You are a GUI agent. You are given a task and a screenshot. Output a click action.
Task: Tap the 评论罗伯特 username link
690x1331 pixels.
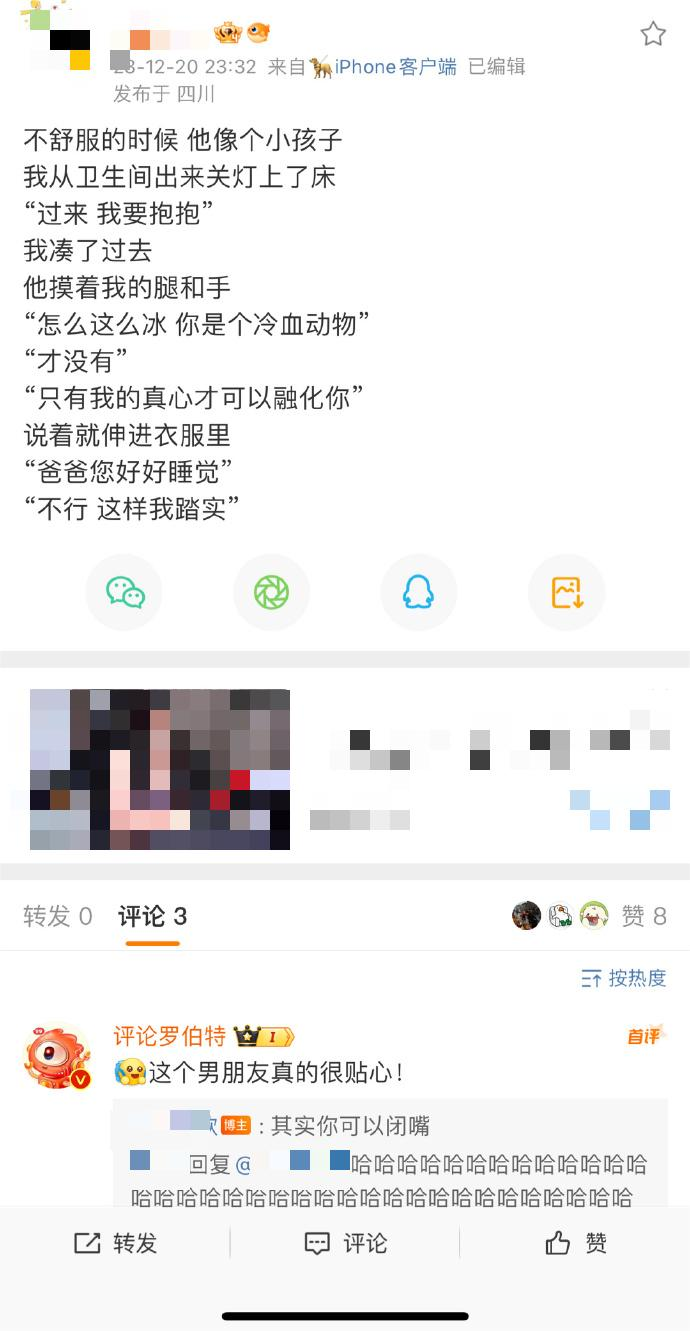pyautogui.click(x=170, y=1036)
